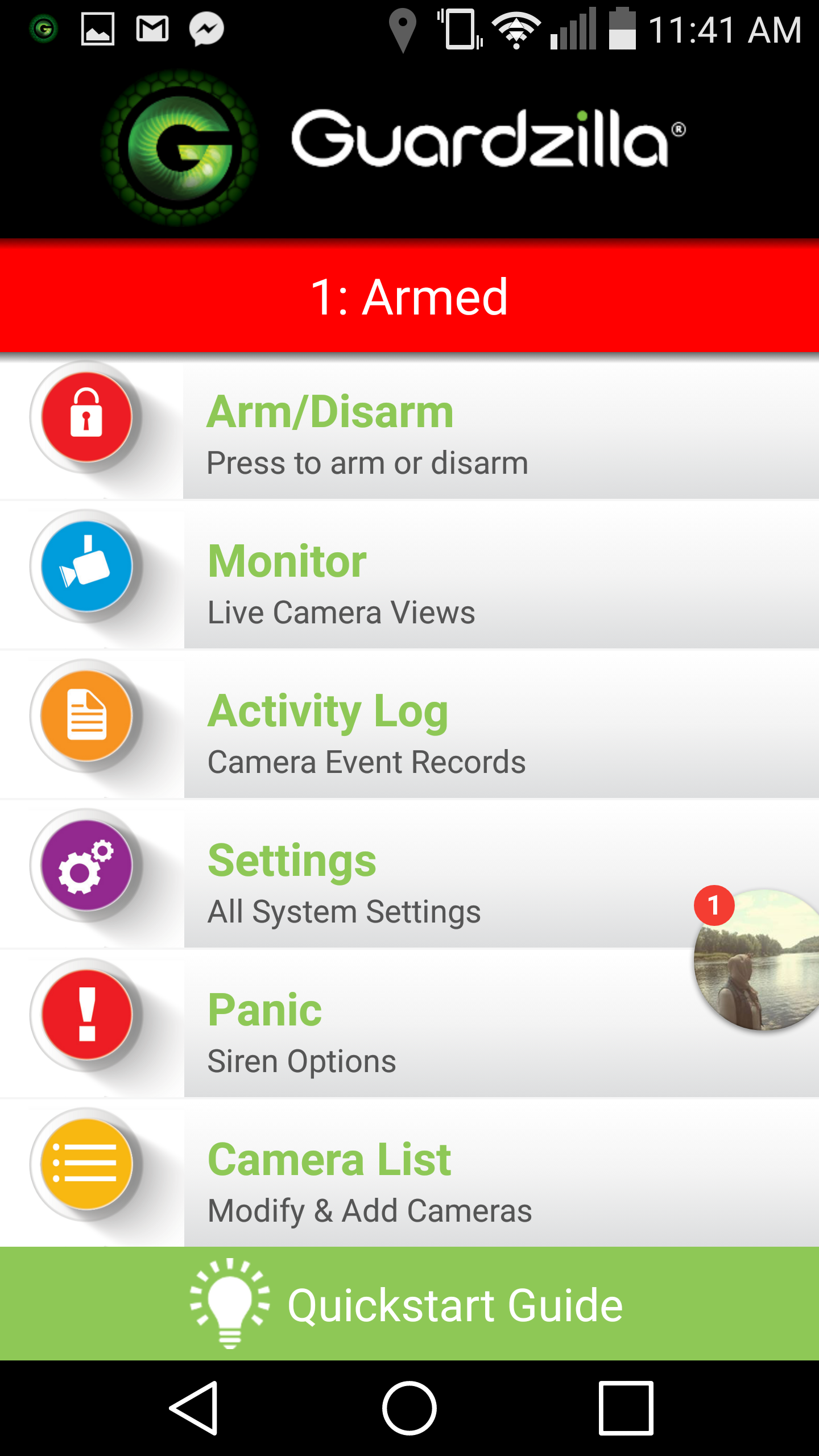Tap the home button
819x1456 pixels.
pos(409,1408)
